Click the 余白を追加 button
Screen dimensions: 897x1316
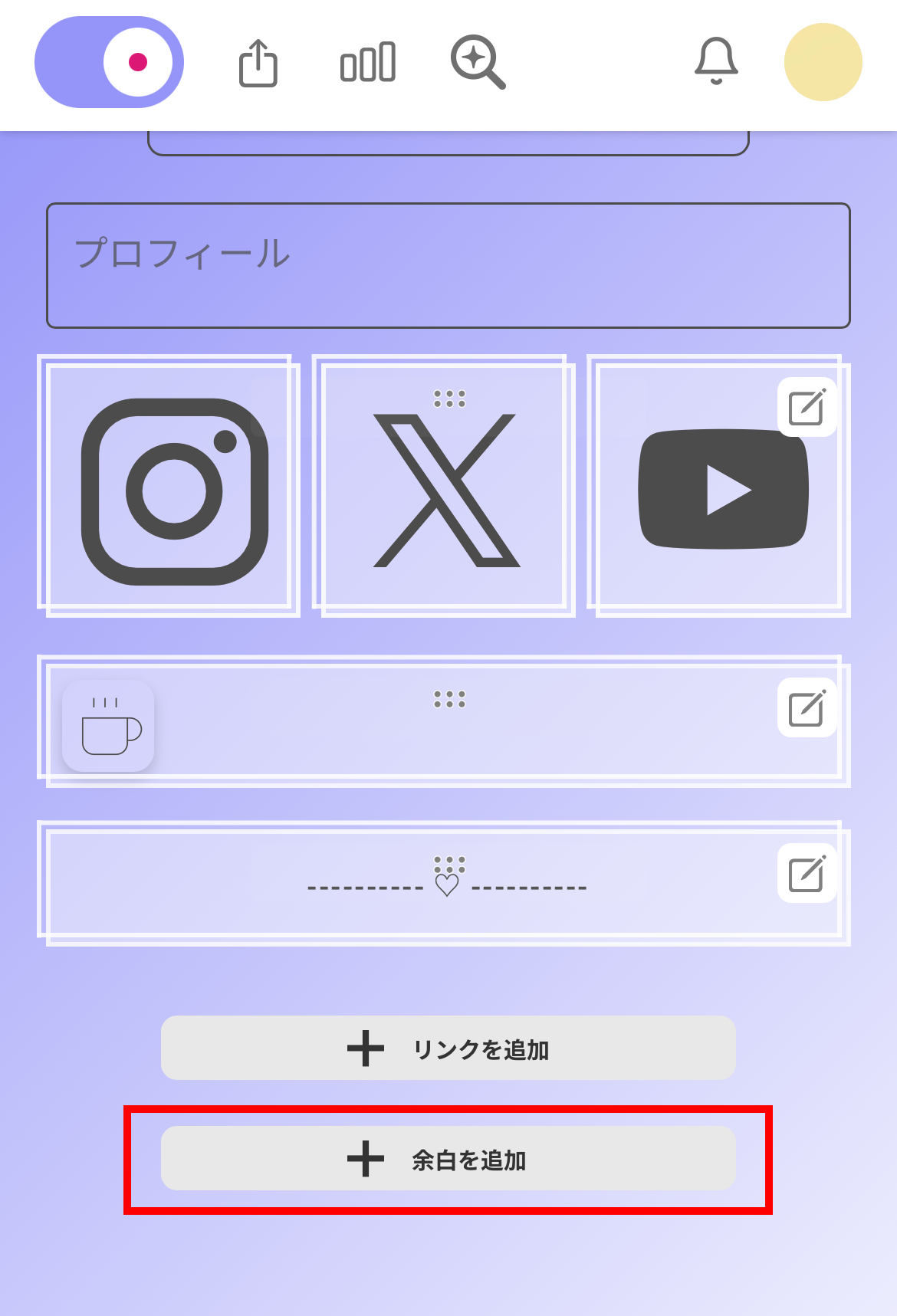click(447, 1158)
